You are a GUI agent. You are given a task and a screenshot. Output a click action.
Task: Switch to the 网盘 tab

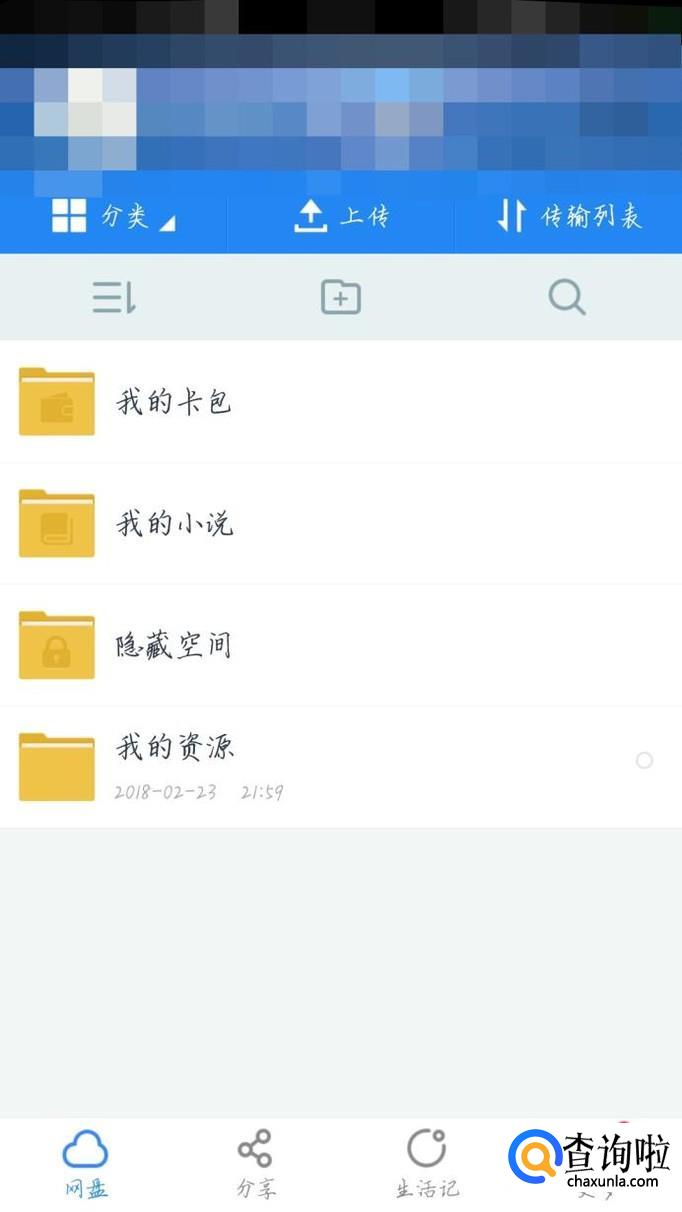tap(86, 1163)
